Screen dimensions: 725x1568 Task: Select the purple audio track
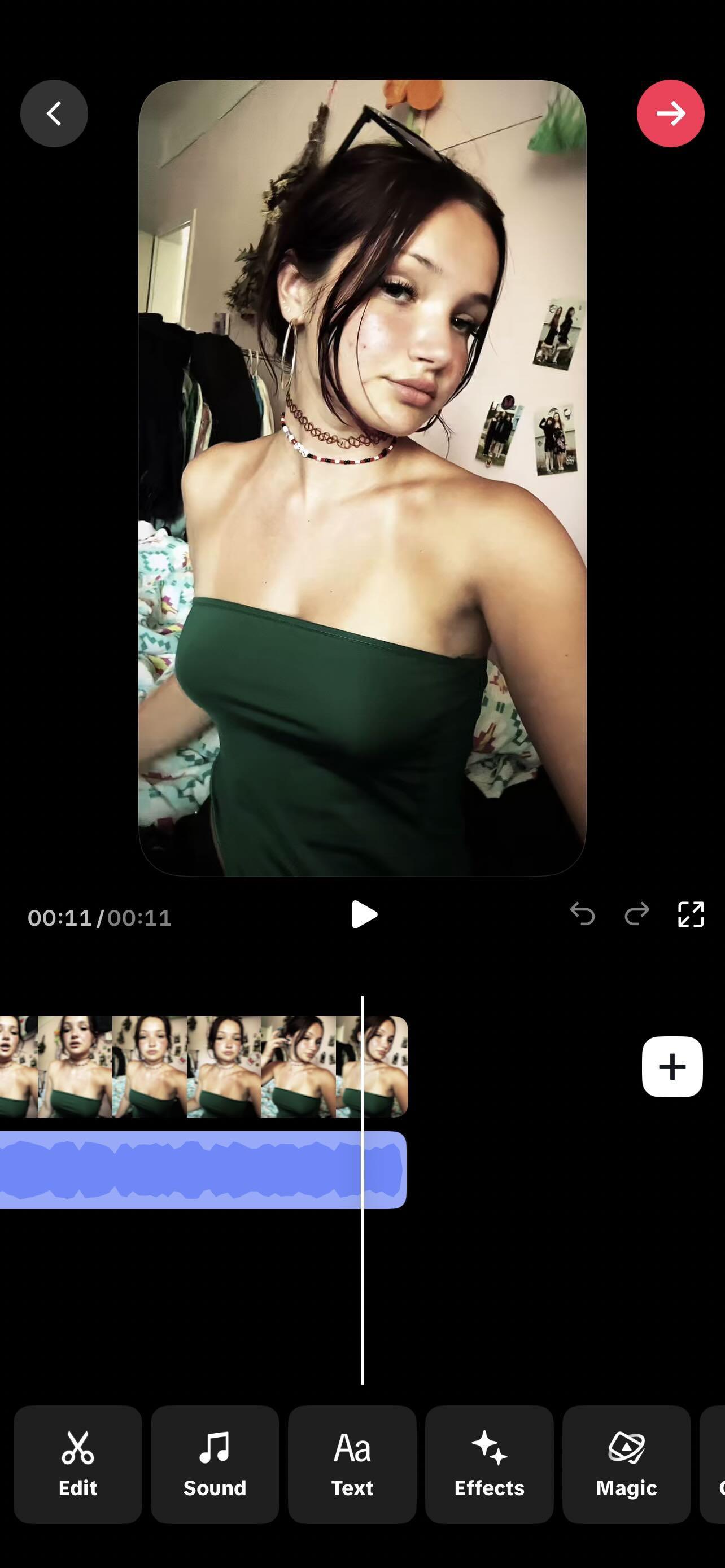coord(203,1170)
